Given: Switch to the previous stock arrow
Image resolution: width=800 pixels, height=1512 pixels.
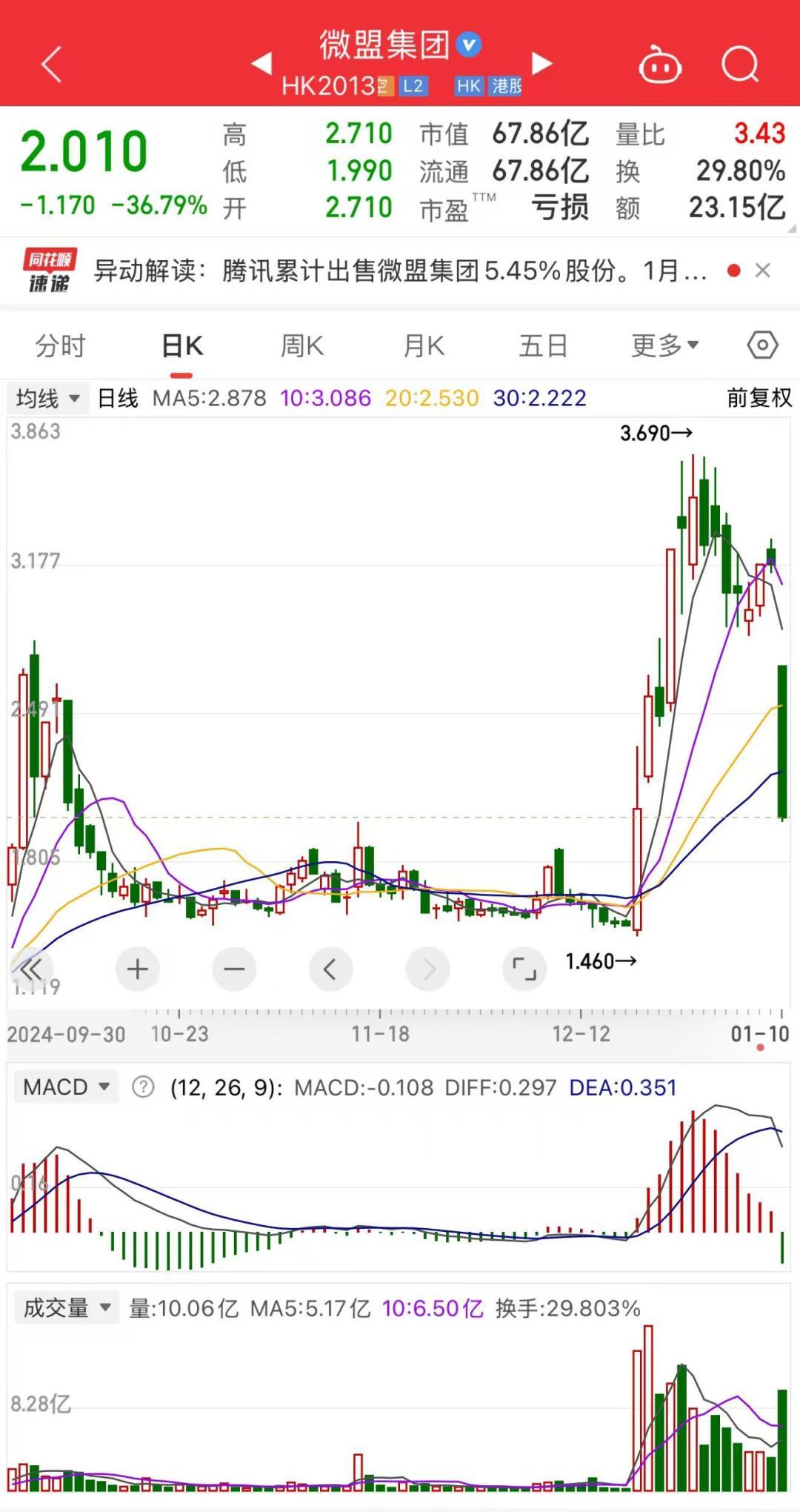Looking at the screenshot, I should pyautogui.click(x=261, y=64).
